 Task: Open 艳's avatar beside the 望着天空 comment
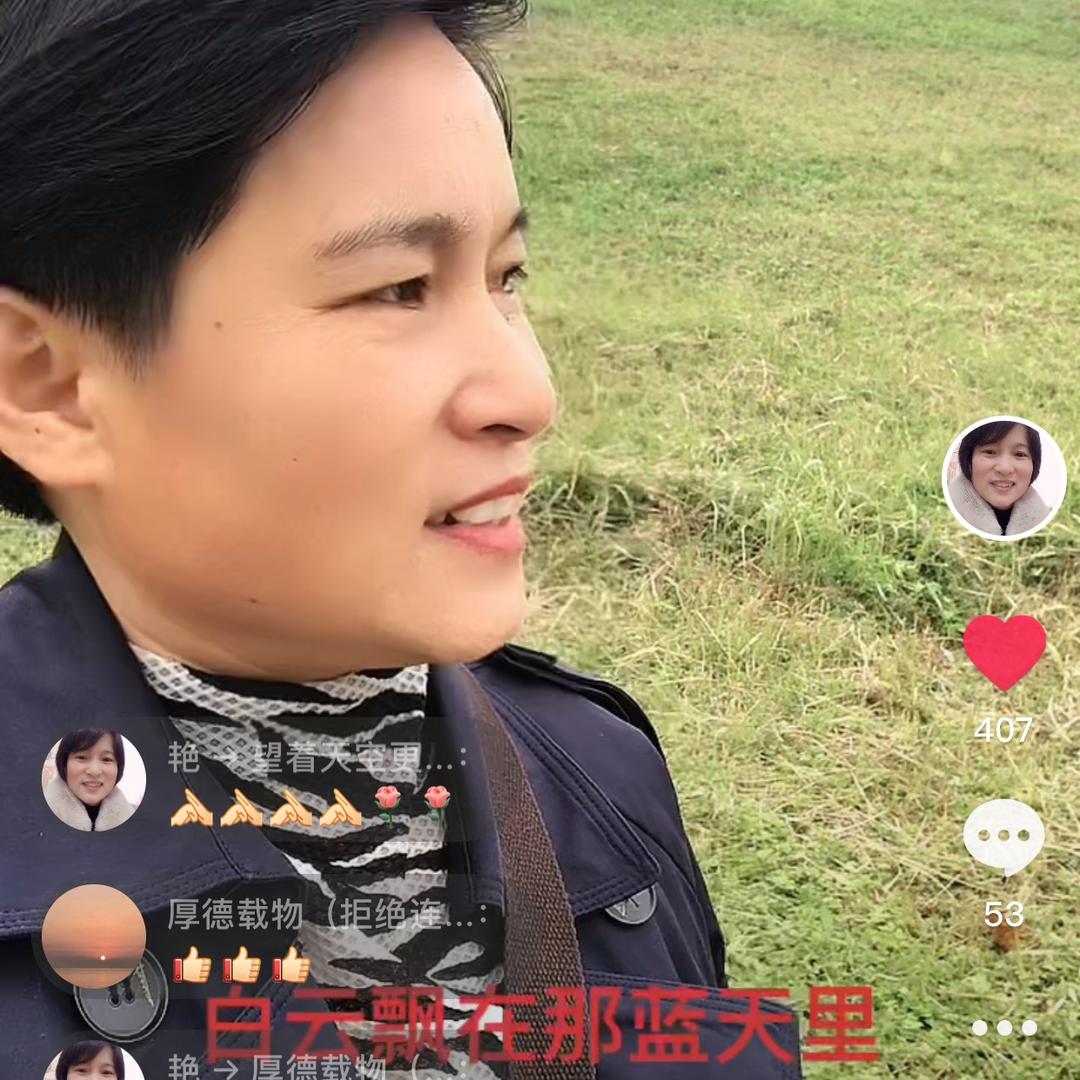[94, 780]
